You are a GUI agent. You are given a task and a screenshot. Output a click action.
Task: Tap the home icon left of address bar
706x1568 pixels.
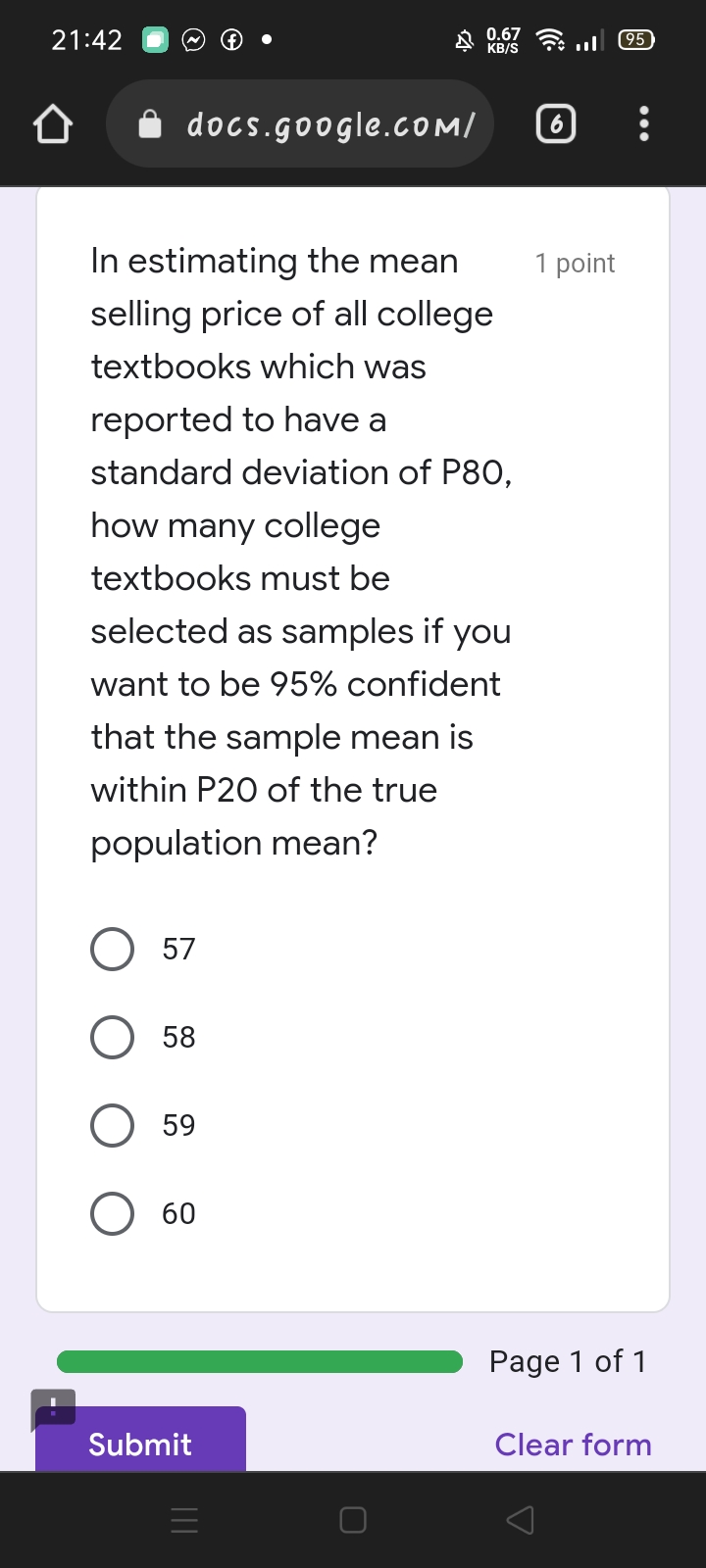coord(53,123)
